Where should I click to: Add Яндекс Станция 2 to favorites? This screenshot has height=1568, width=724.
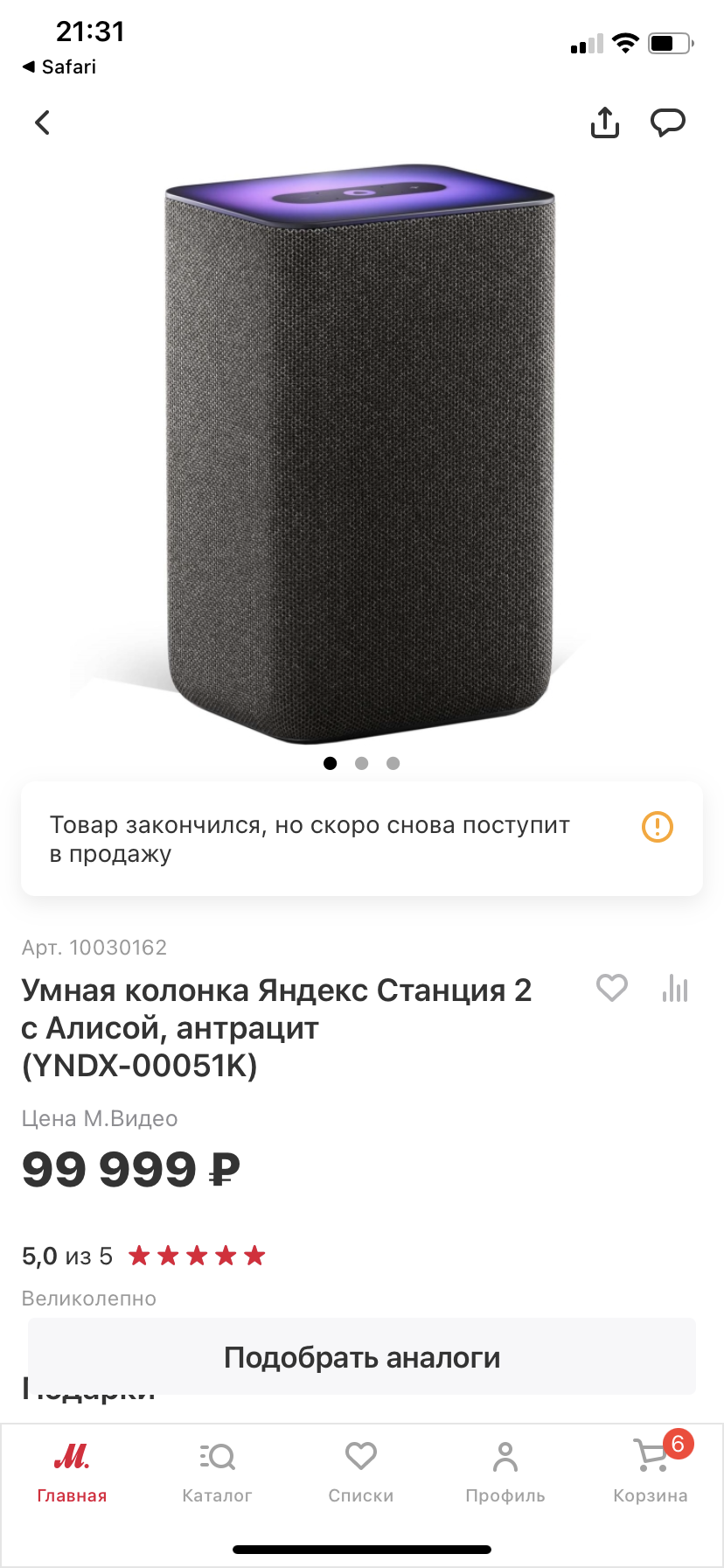tap(611, 988)
